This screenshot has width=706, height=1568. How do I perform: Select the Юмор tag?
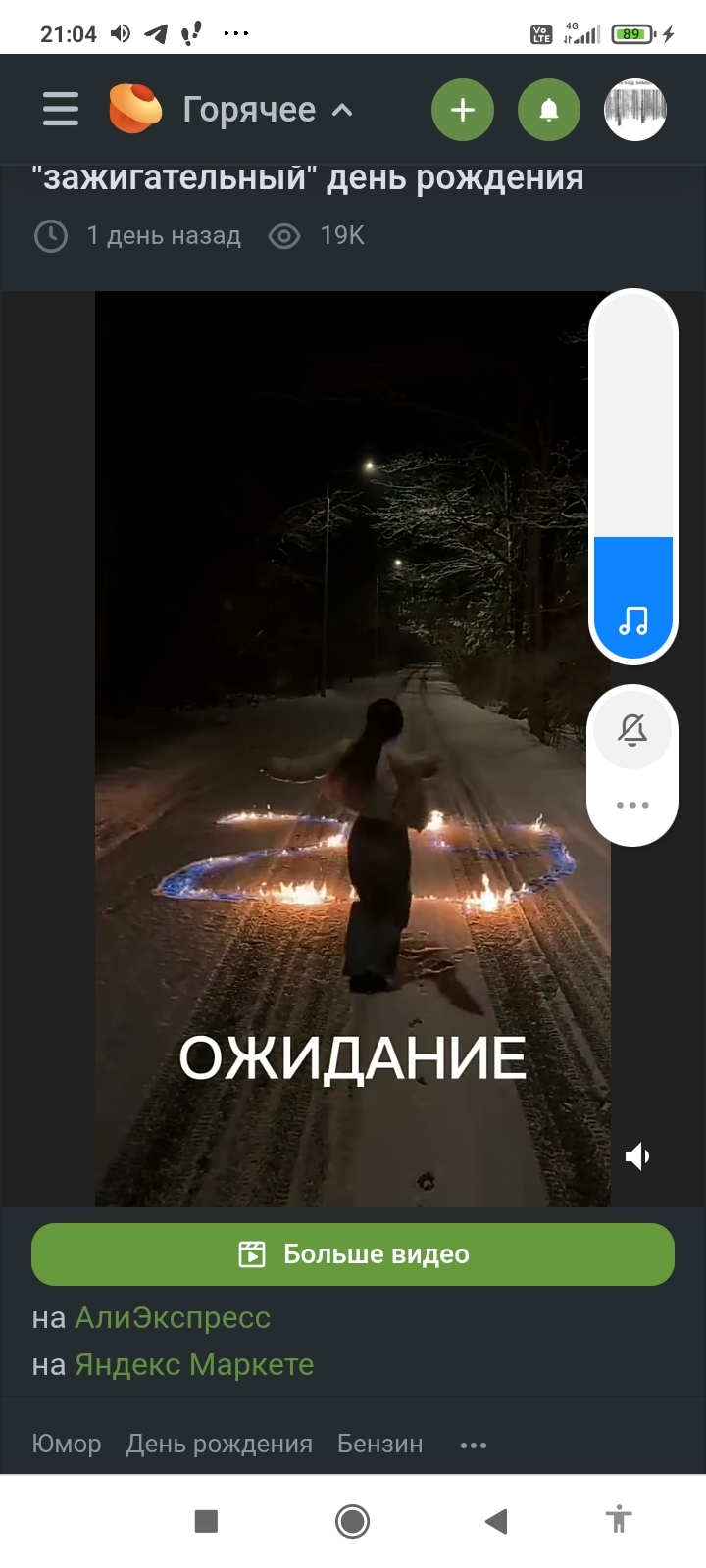coord(67,1445)
